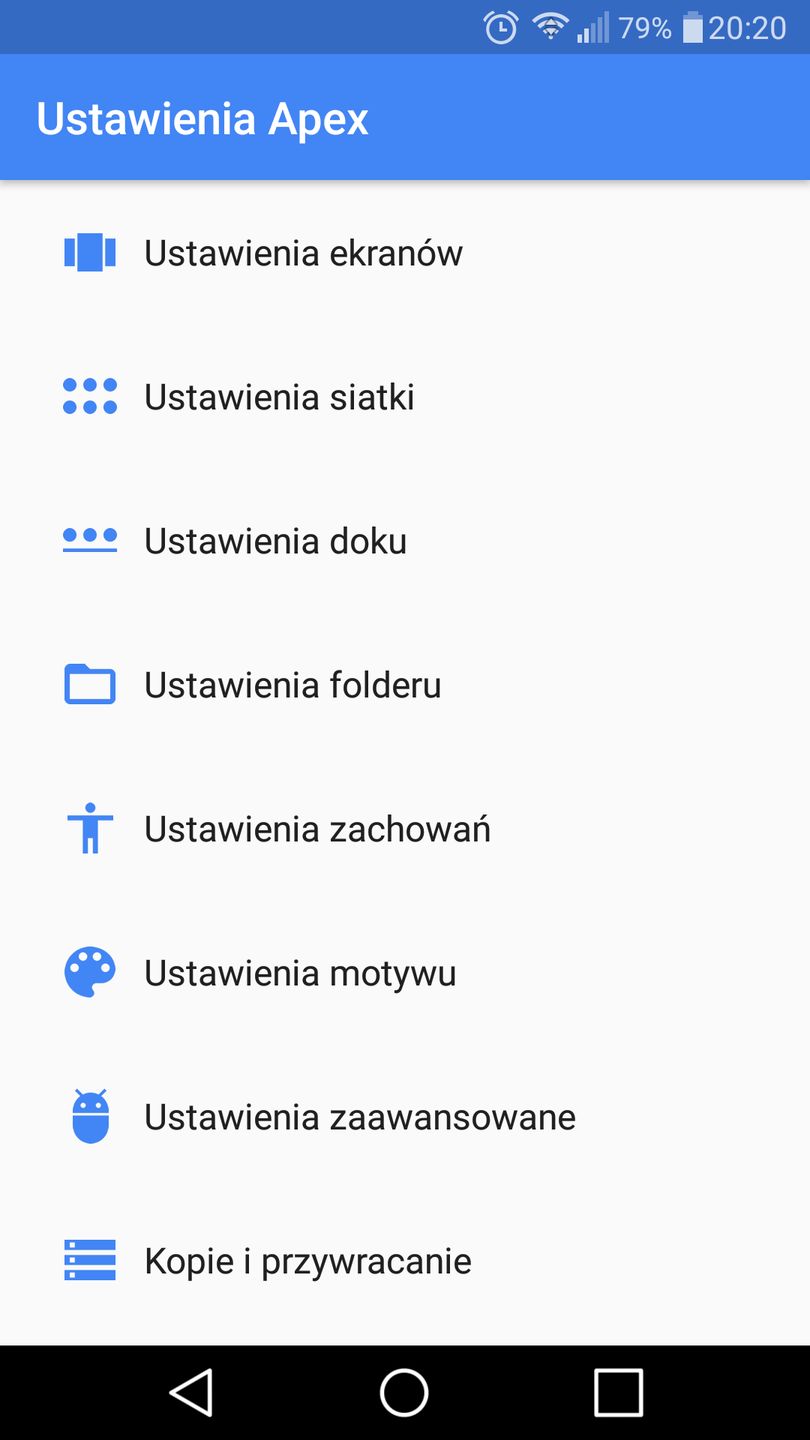
Task: Click the Ustawienia Apex title bar
Action: [202, 117]
